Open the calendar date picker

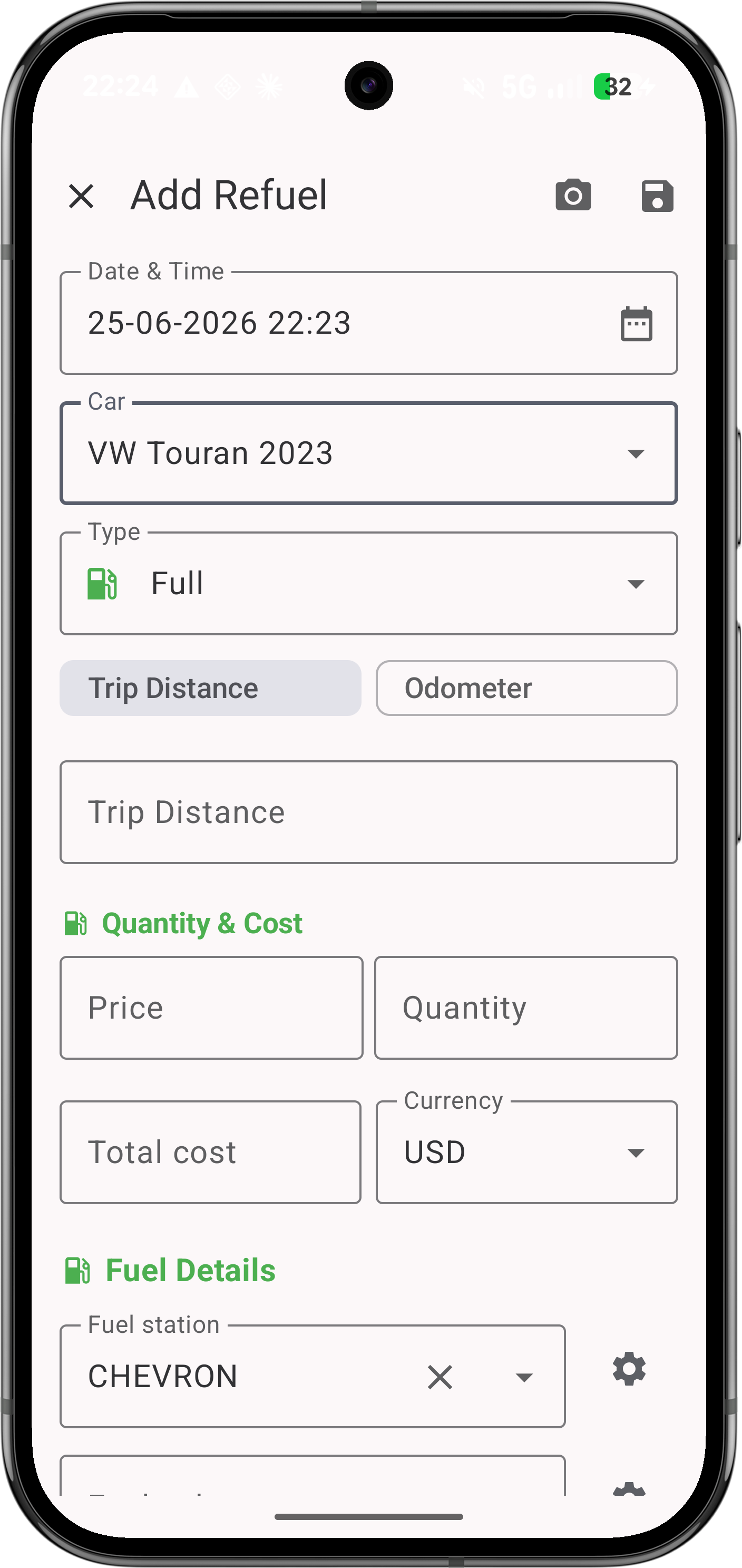click(x=636, y=323)
